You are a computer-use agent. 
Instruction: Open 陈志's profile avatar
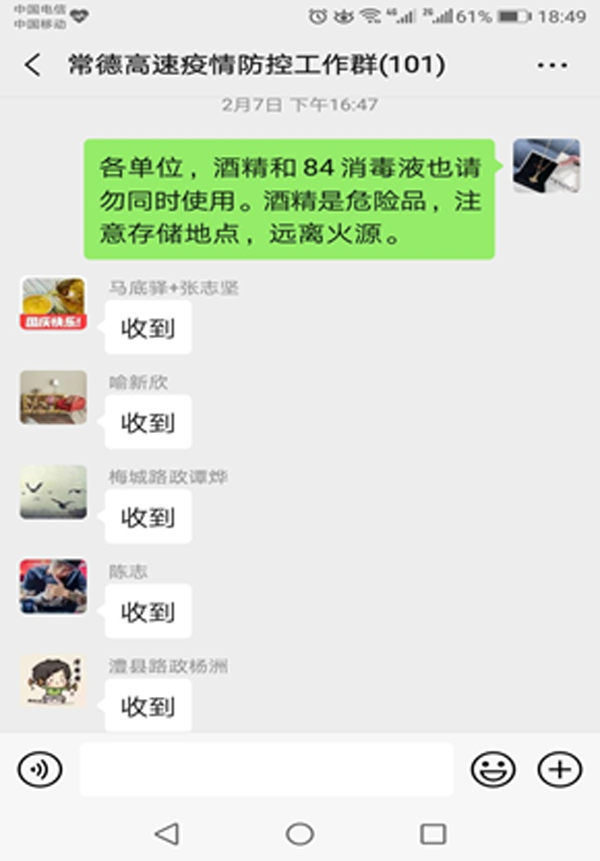point(53,586)
